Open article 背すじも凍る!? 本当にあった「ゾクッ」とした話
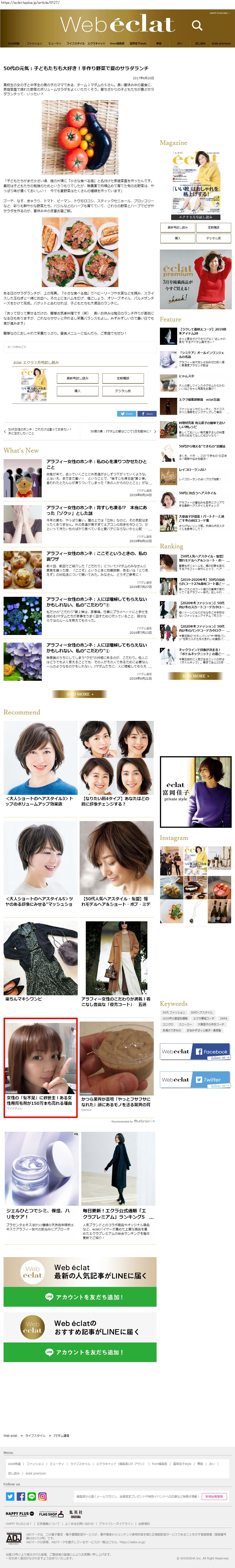Viewport: 235px width, 1568px height. 96,510
